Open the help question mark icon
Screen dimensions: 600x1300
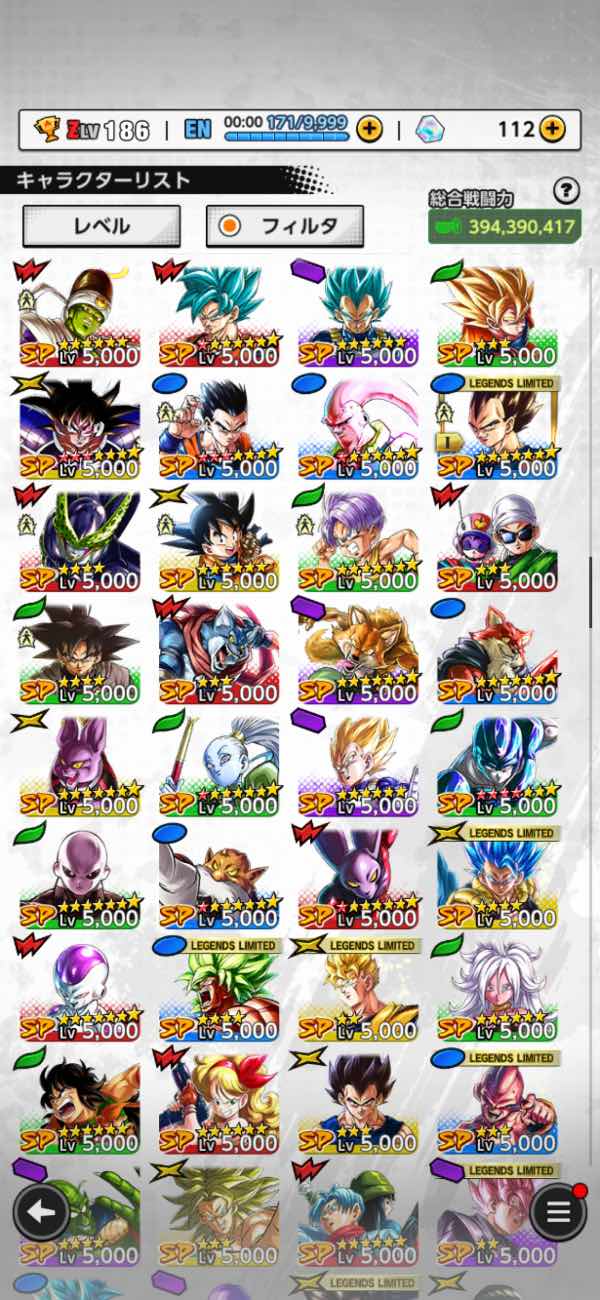[x=567, y=190]
